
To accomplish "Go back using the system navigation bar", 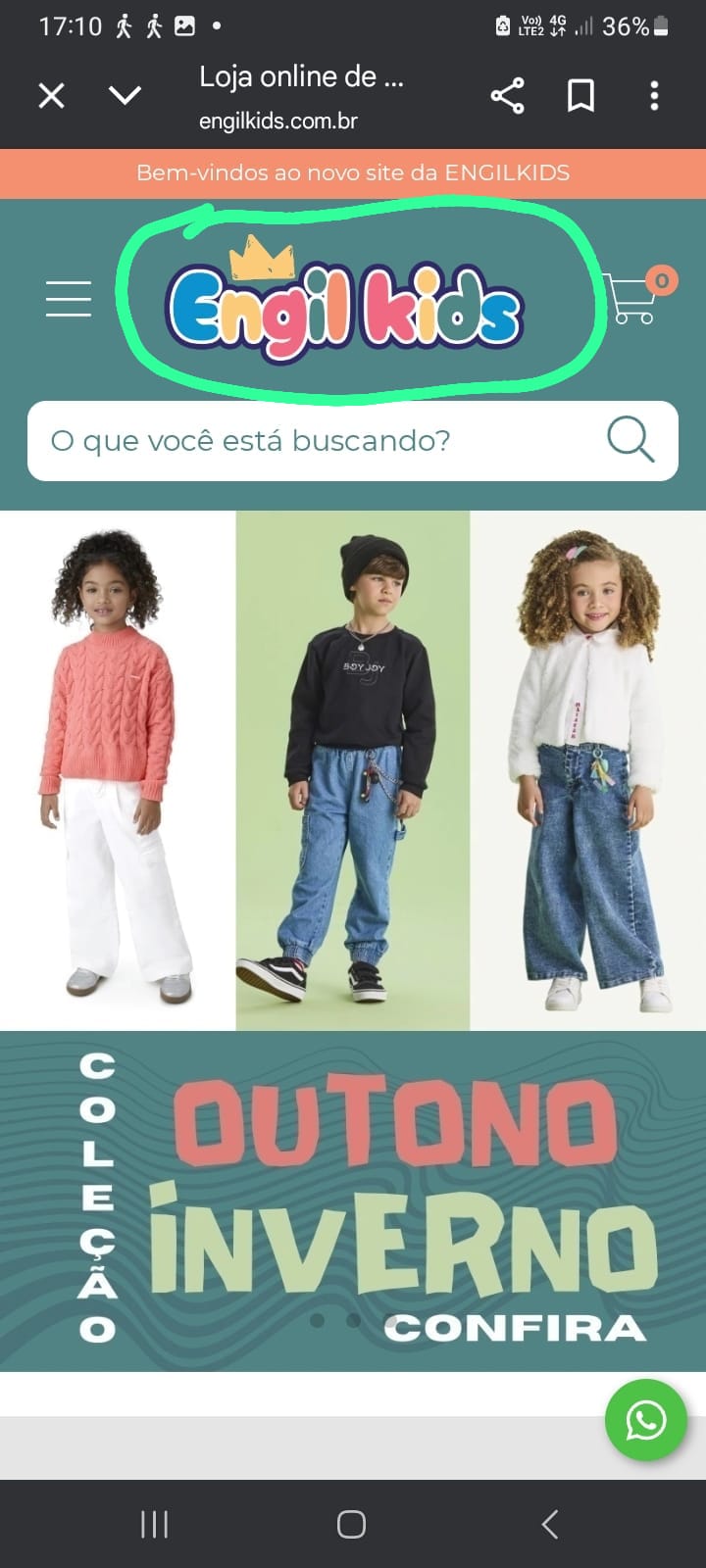I will [550, 1524].
